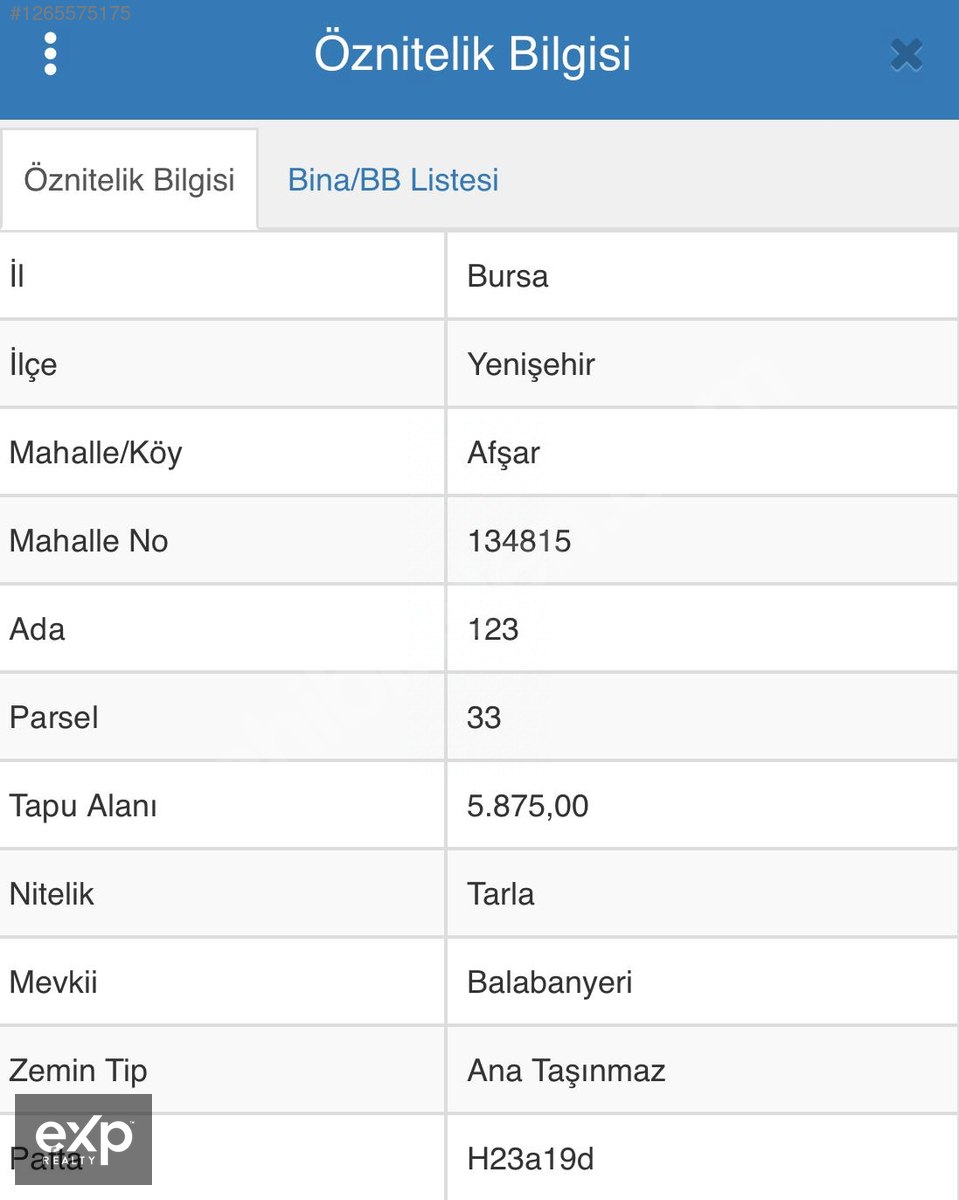The image size is (959, 1200).
Task: Select the Öznitelik Bilgisi header title
Action: [x=473, y=55]
